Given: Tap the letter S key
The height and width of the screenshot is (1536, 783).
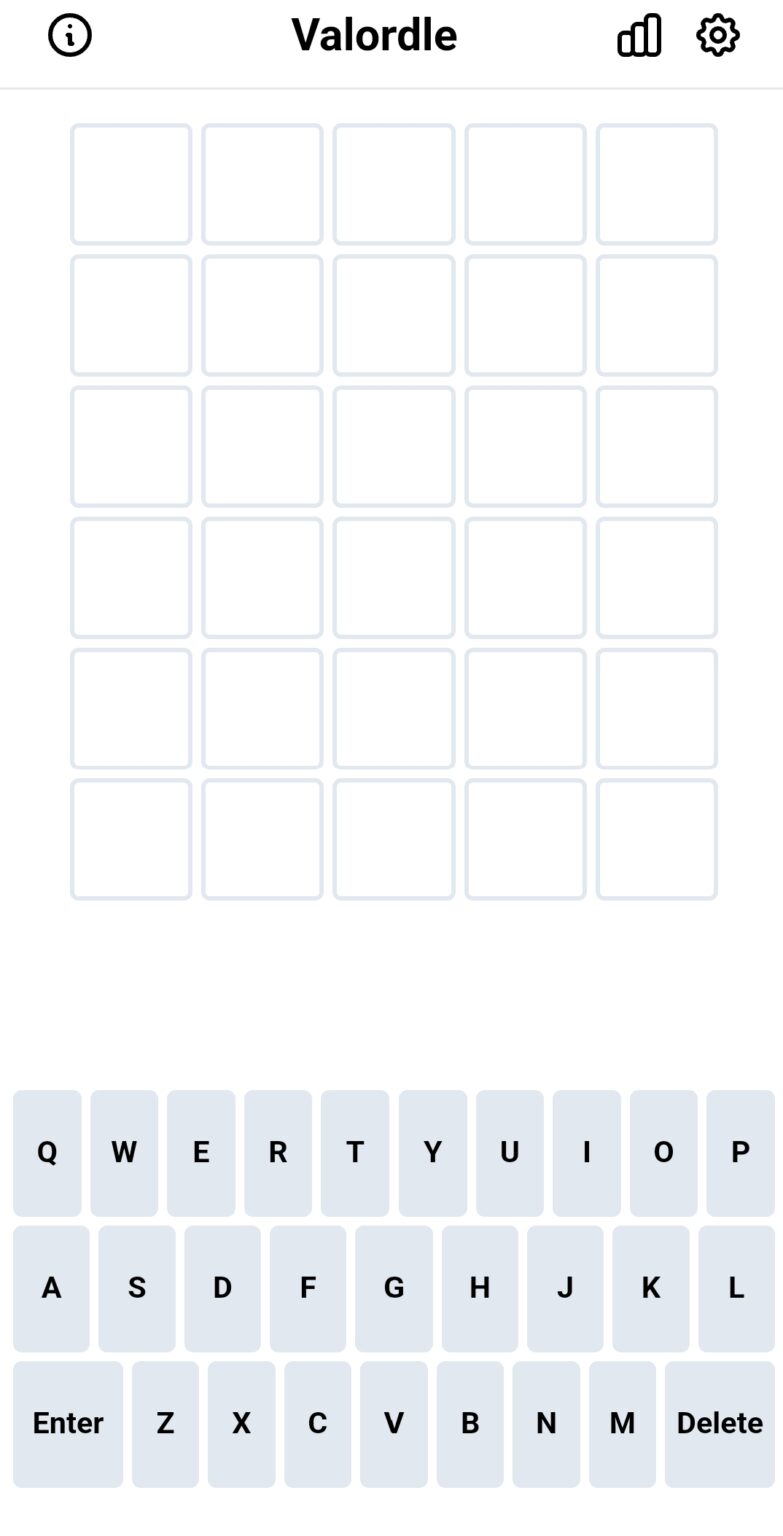Looking at the screenshot, I should click(137, 1288).
